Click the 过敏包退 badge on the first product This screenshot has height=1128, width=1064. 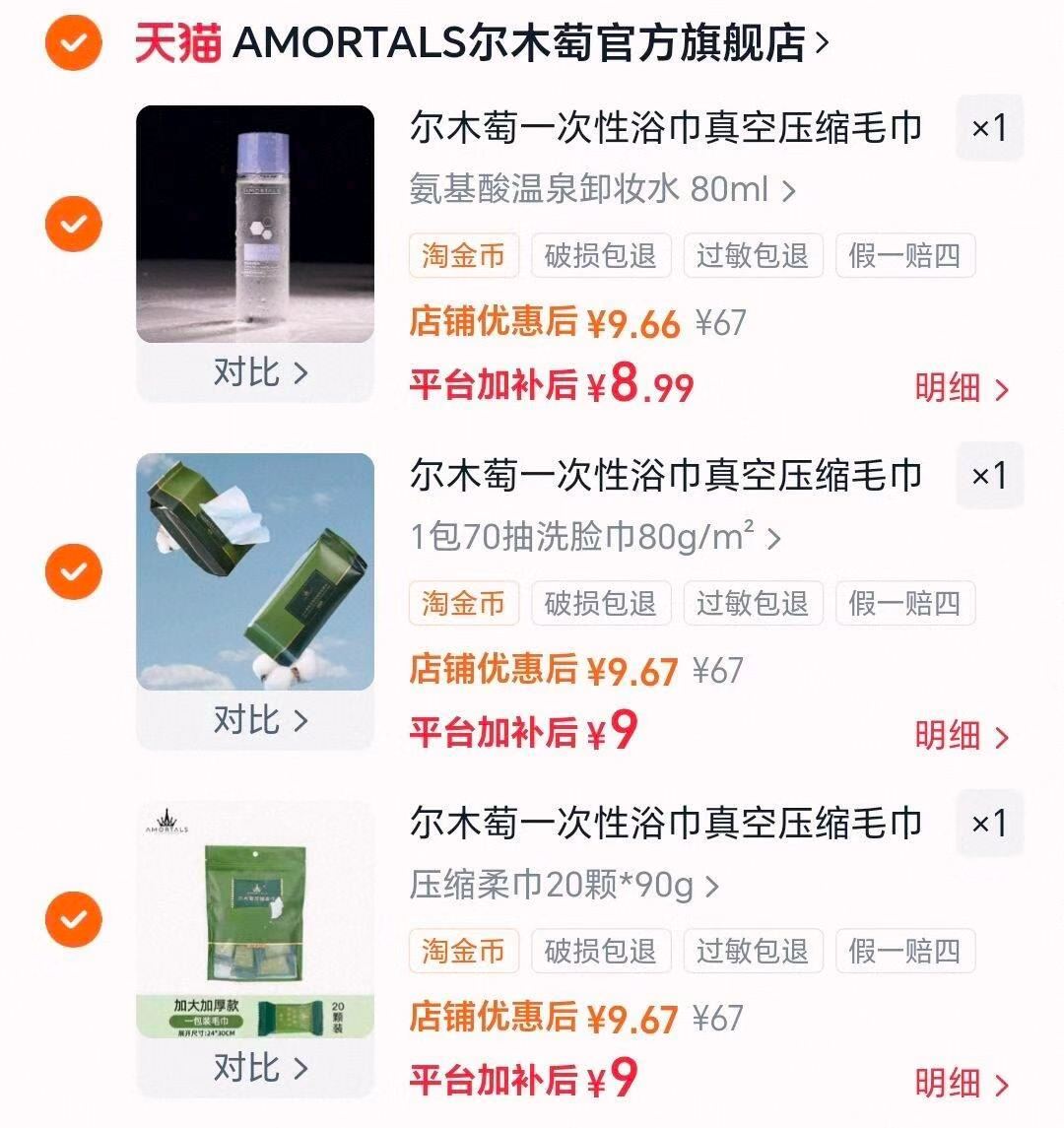click(x=754, y=255)
